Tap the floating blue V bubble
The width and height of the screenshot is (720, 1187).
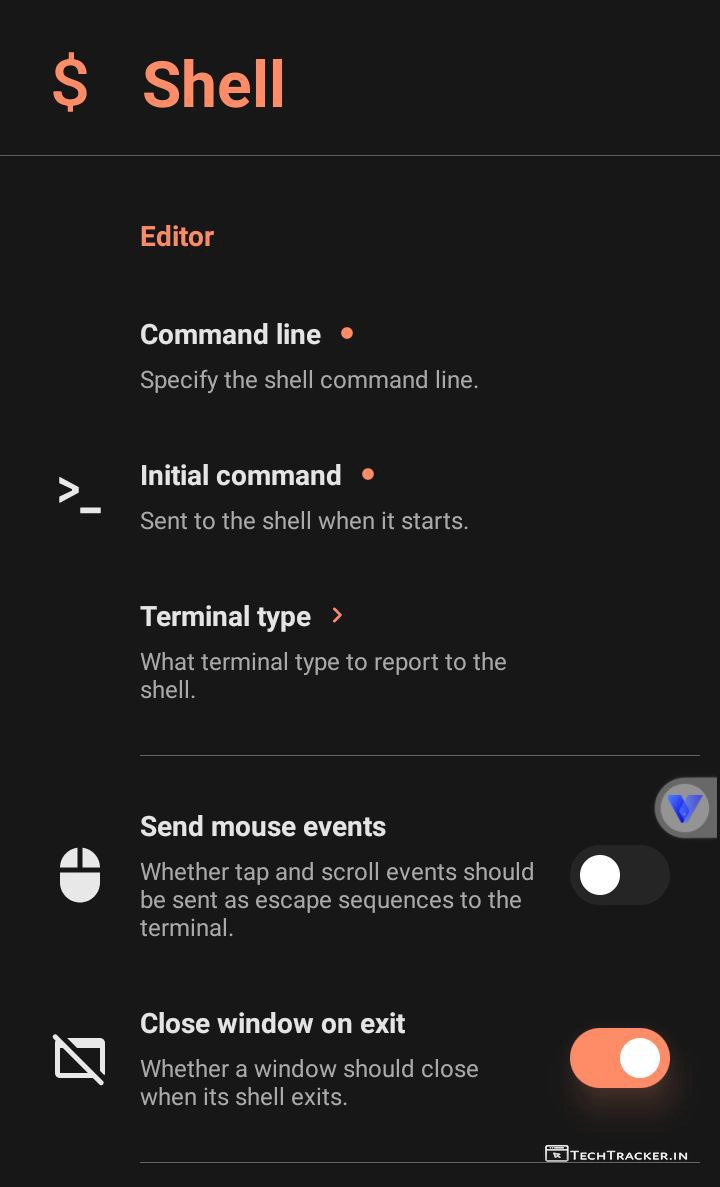pyautogui.click(x=686, y=808)
